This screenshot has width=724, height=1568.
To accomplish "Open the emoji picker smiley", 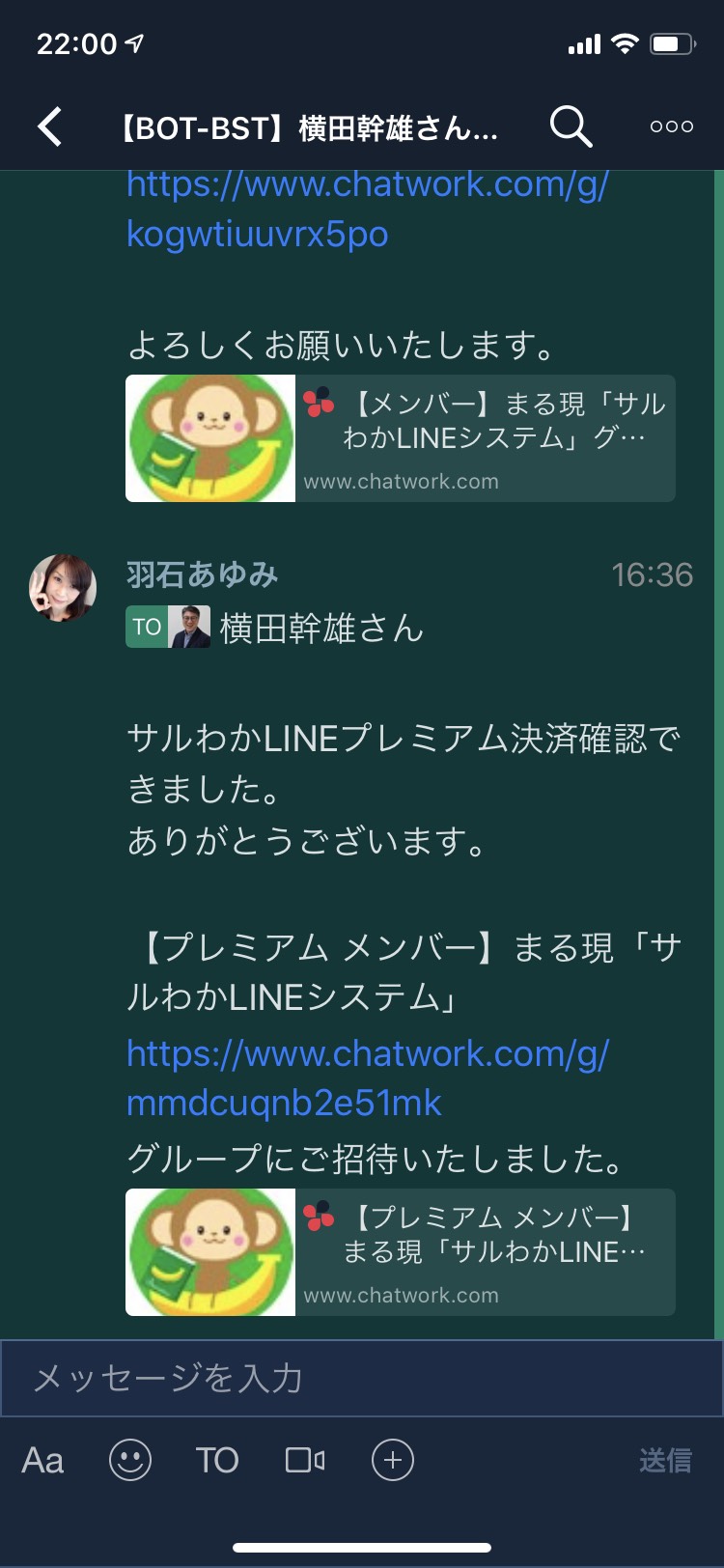I will (130, 1460).
